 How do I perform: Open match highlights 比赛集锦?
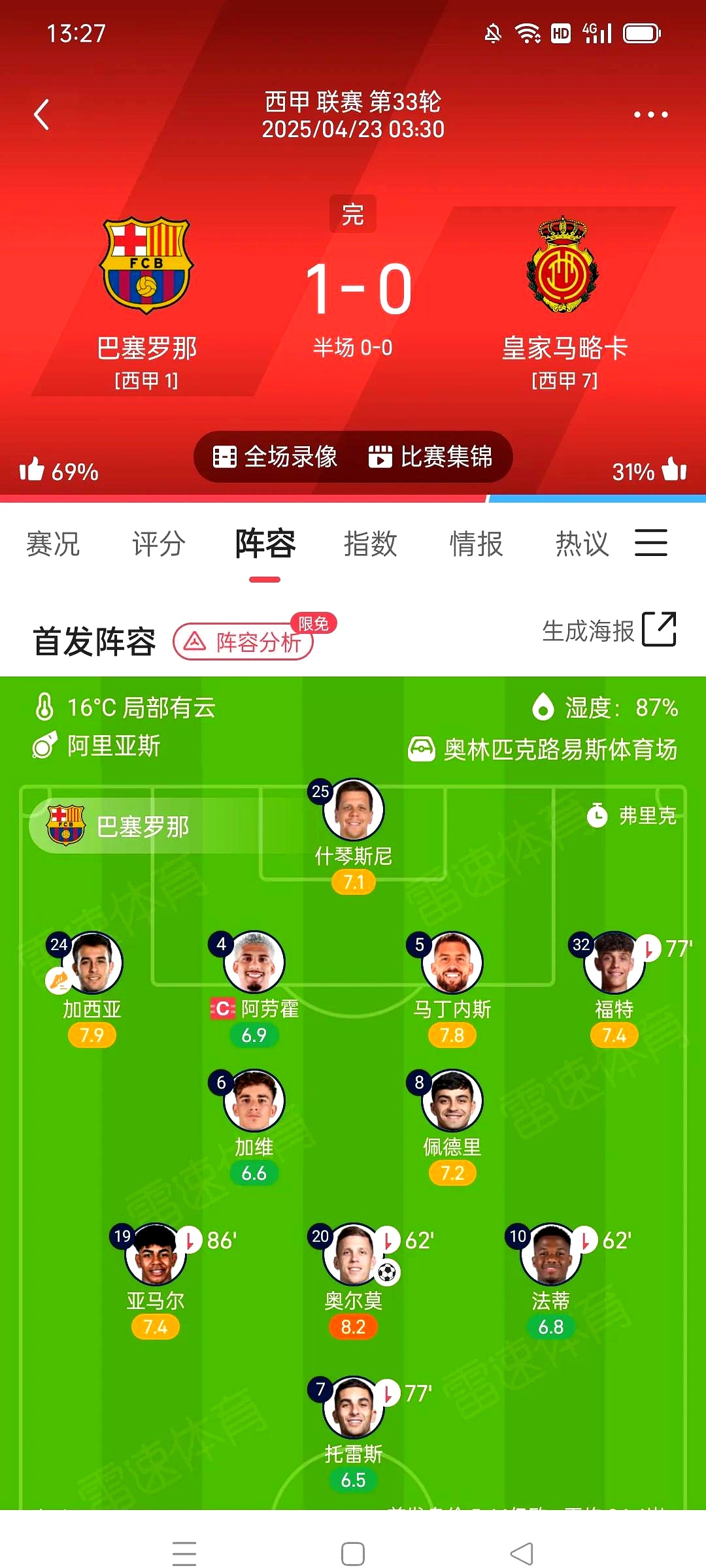[430, 457]
